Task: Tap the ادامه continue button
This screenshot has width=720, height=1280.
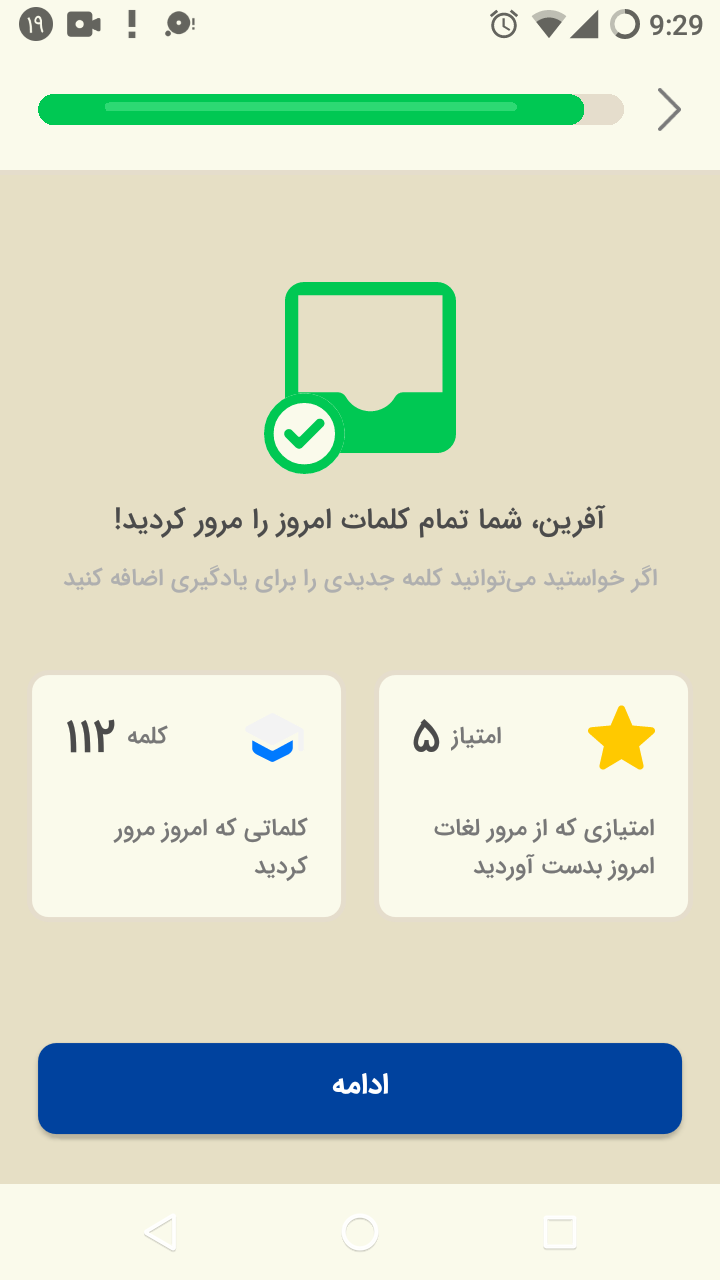Action: click(360, 1087)
